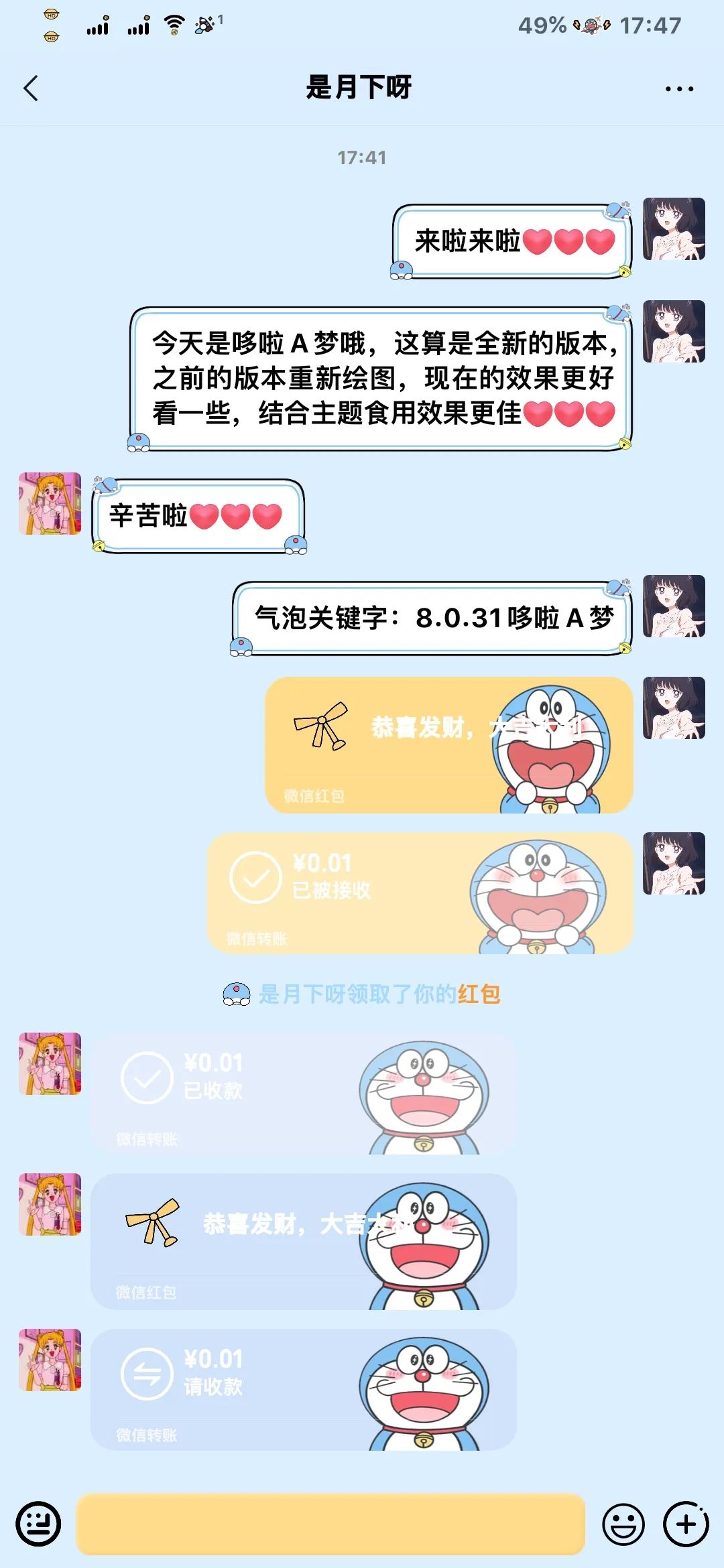
Task: Open chat info three-dot menu
Action: [679, 88]
